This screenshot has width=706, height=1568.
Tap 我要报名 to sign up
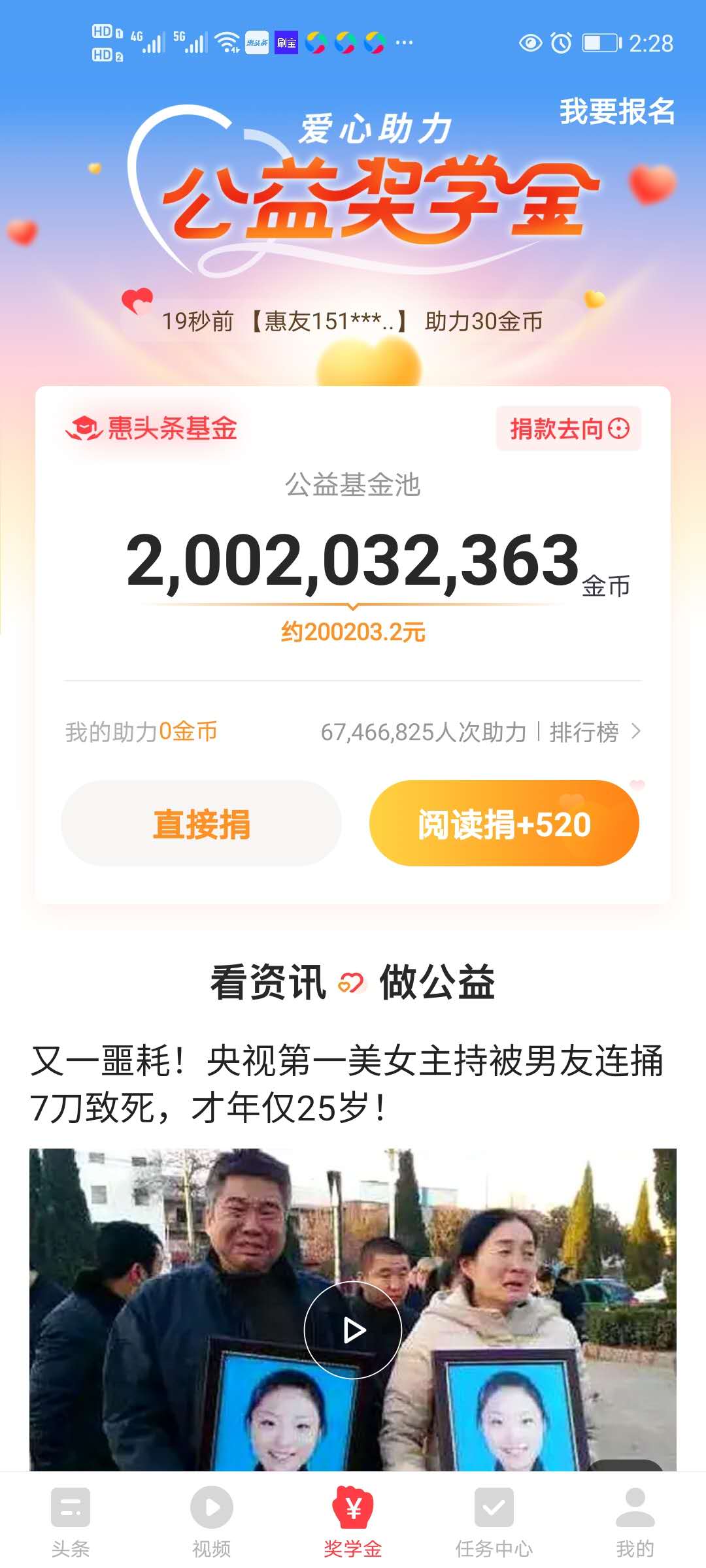coord(616,112)
